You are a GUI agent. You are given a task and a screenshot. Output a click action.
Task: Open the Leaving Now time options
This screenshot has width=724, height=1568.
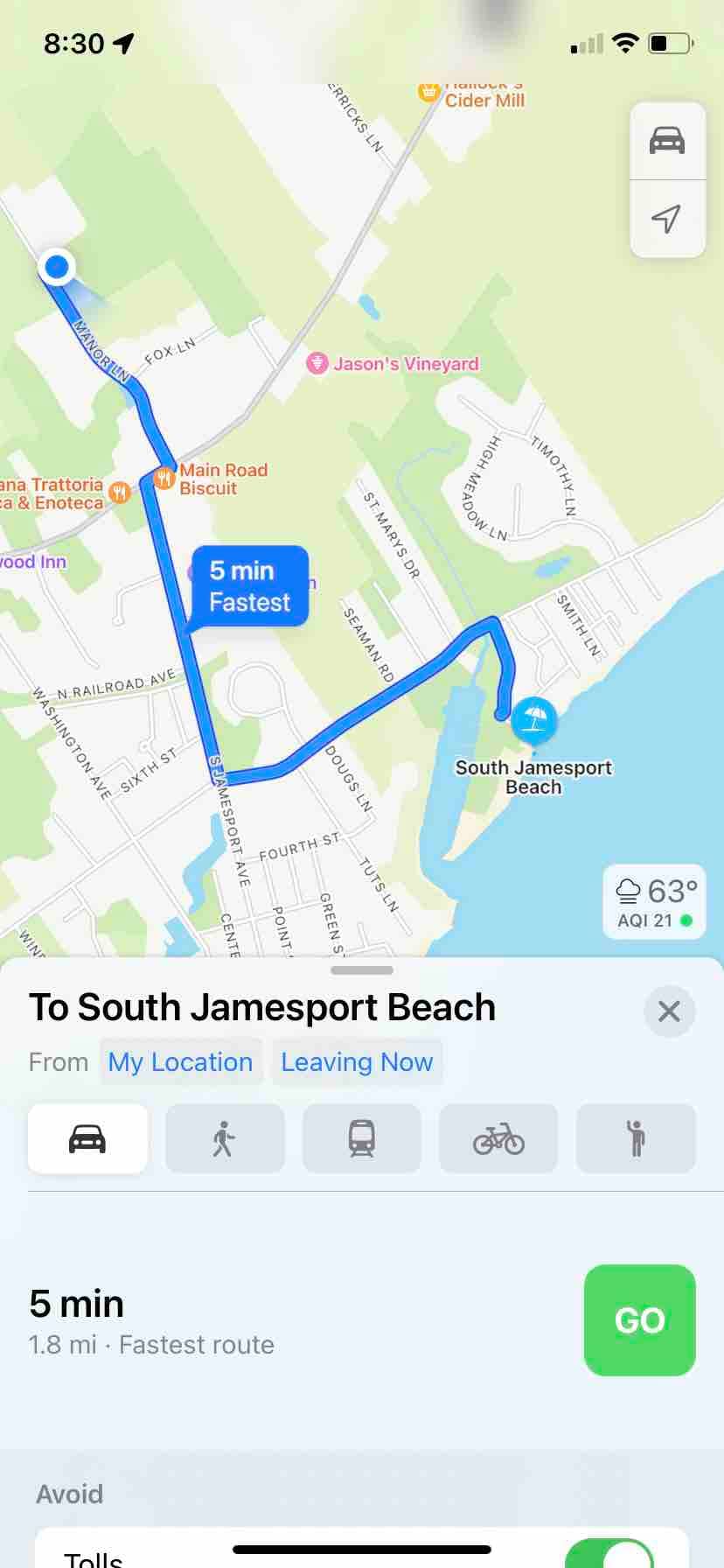357,1062
